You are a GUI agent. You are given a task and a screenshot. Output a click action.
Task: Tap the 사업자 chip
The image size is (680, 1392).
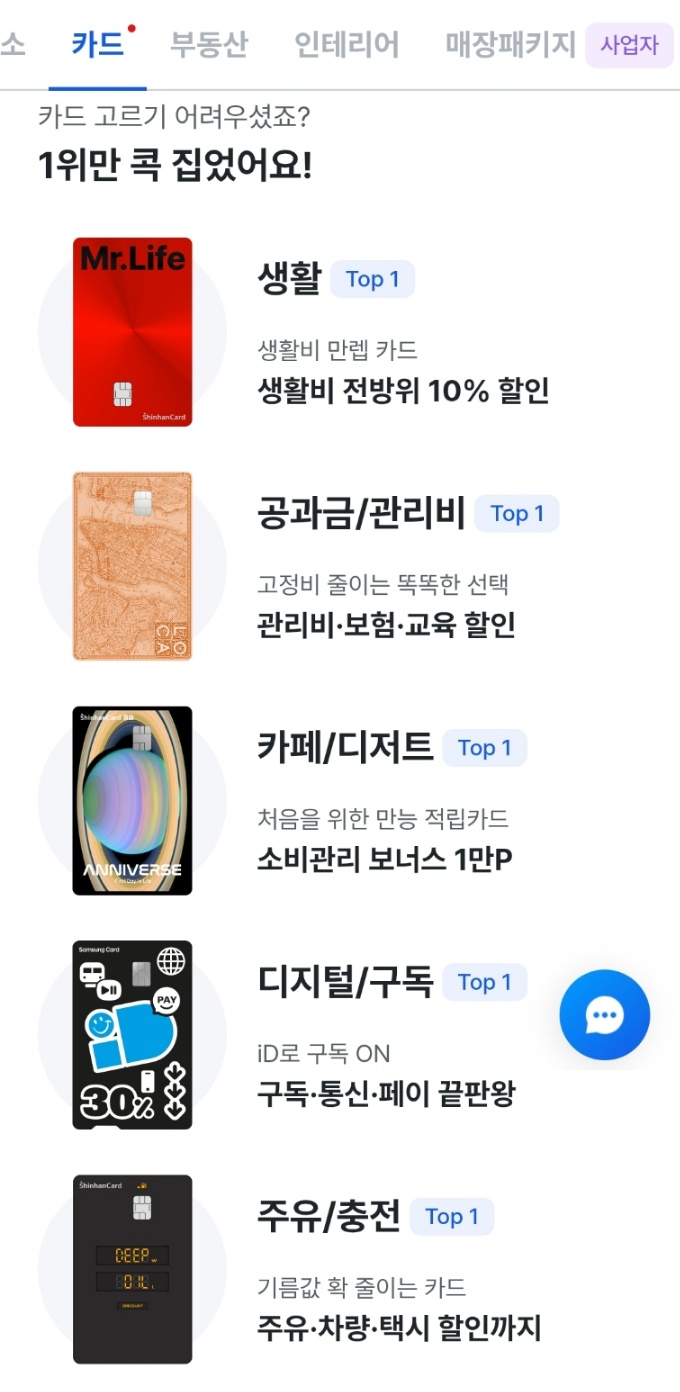tap(630, 45)
